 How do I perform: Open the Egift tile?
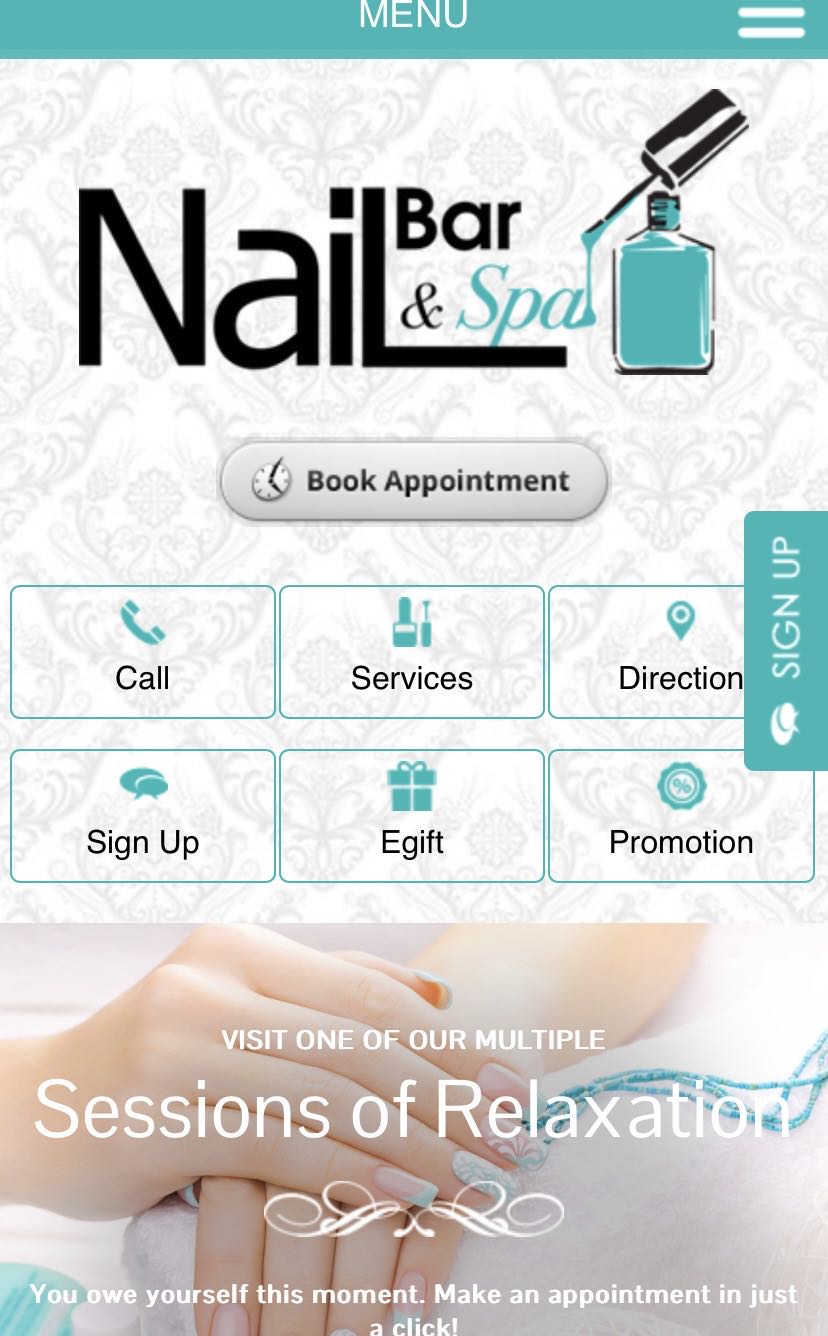pos(412,815)
